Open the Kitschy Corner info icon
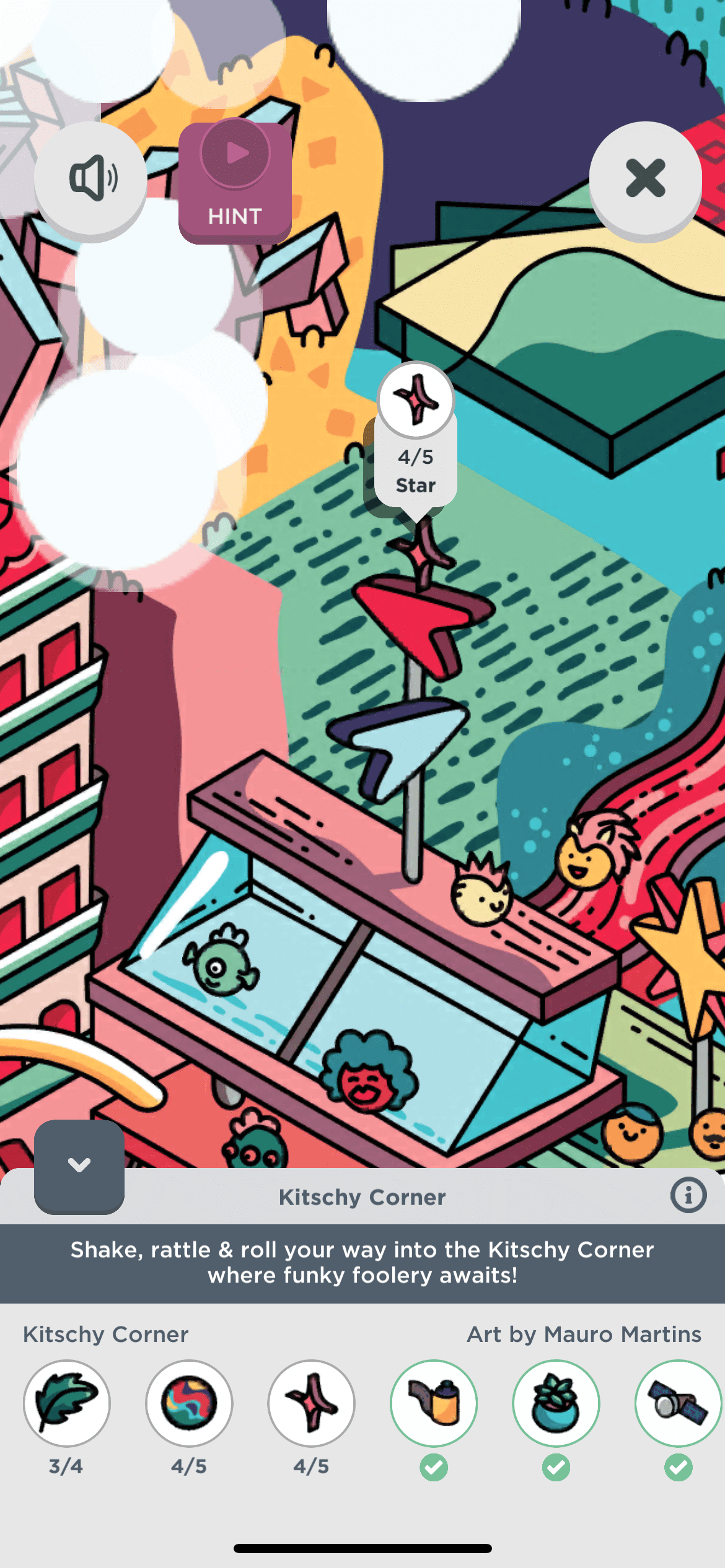 [x=688, y=1195]
